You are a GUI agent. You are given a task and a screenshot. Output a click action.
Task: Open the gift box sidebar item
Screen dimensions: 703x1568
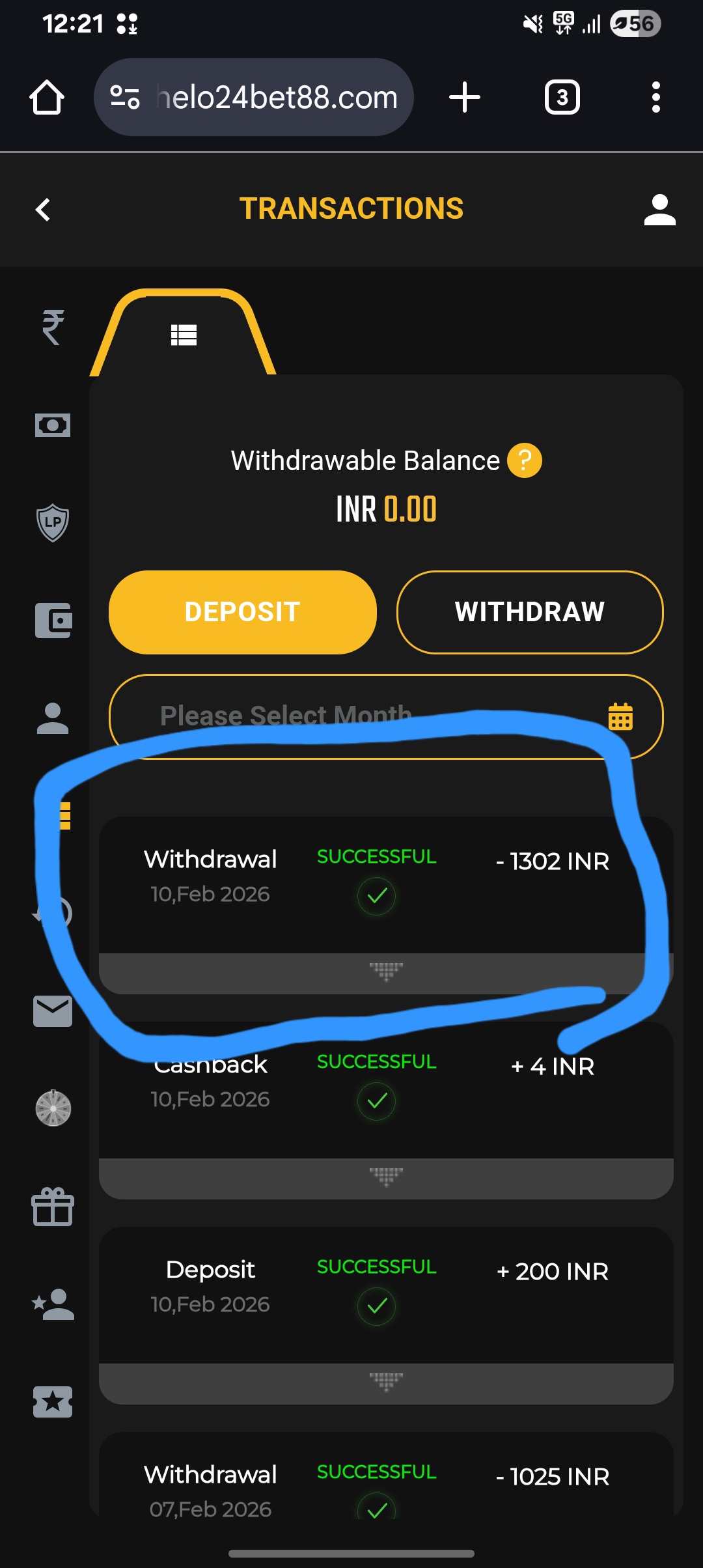[x=53, y=1207]
